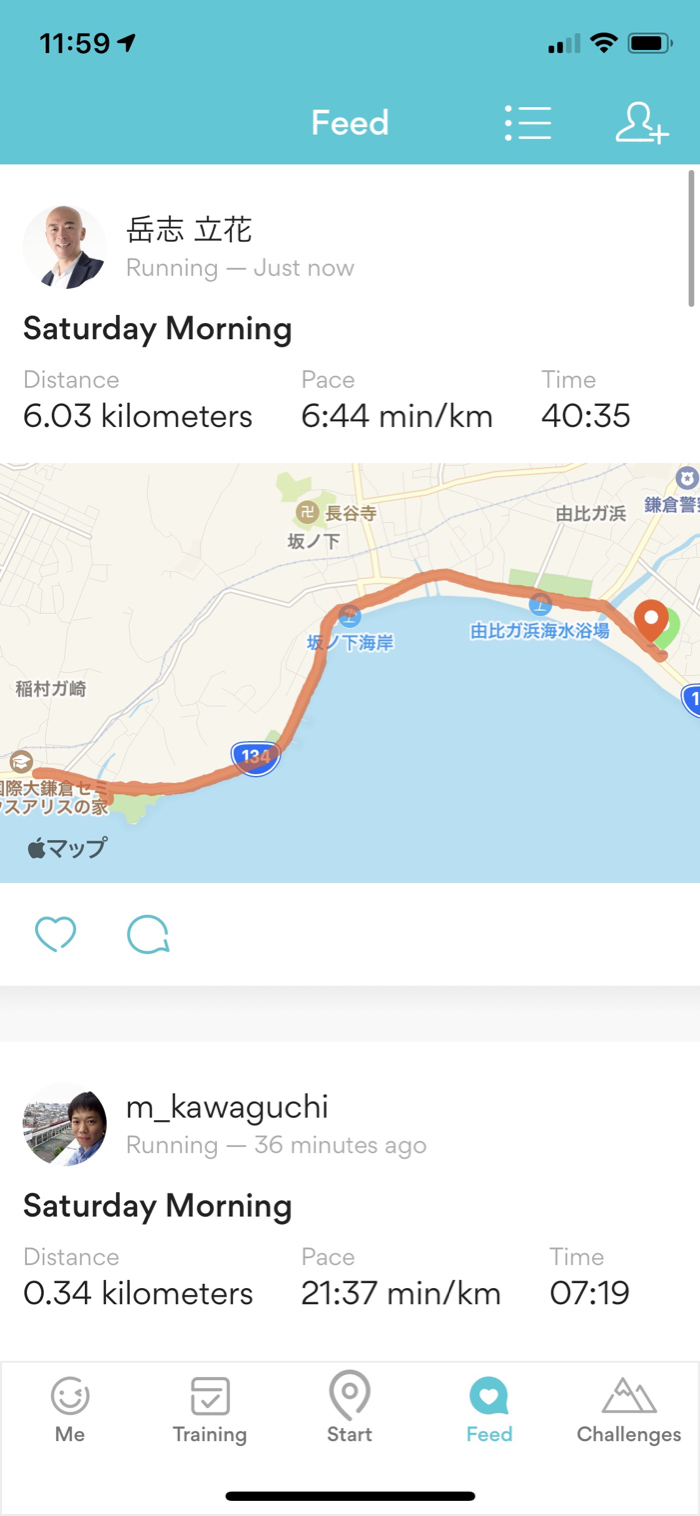This screenshot has height=1516, width=700.
Task: Open the Challenges tab
Action: coord(629,1409)
